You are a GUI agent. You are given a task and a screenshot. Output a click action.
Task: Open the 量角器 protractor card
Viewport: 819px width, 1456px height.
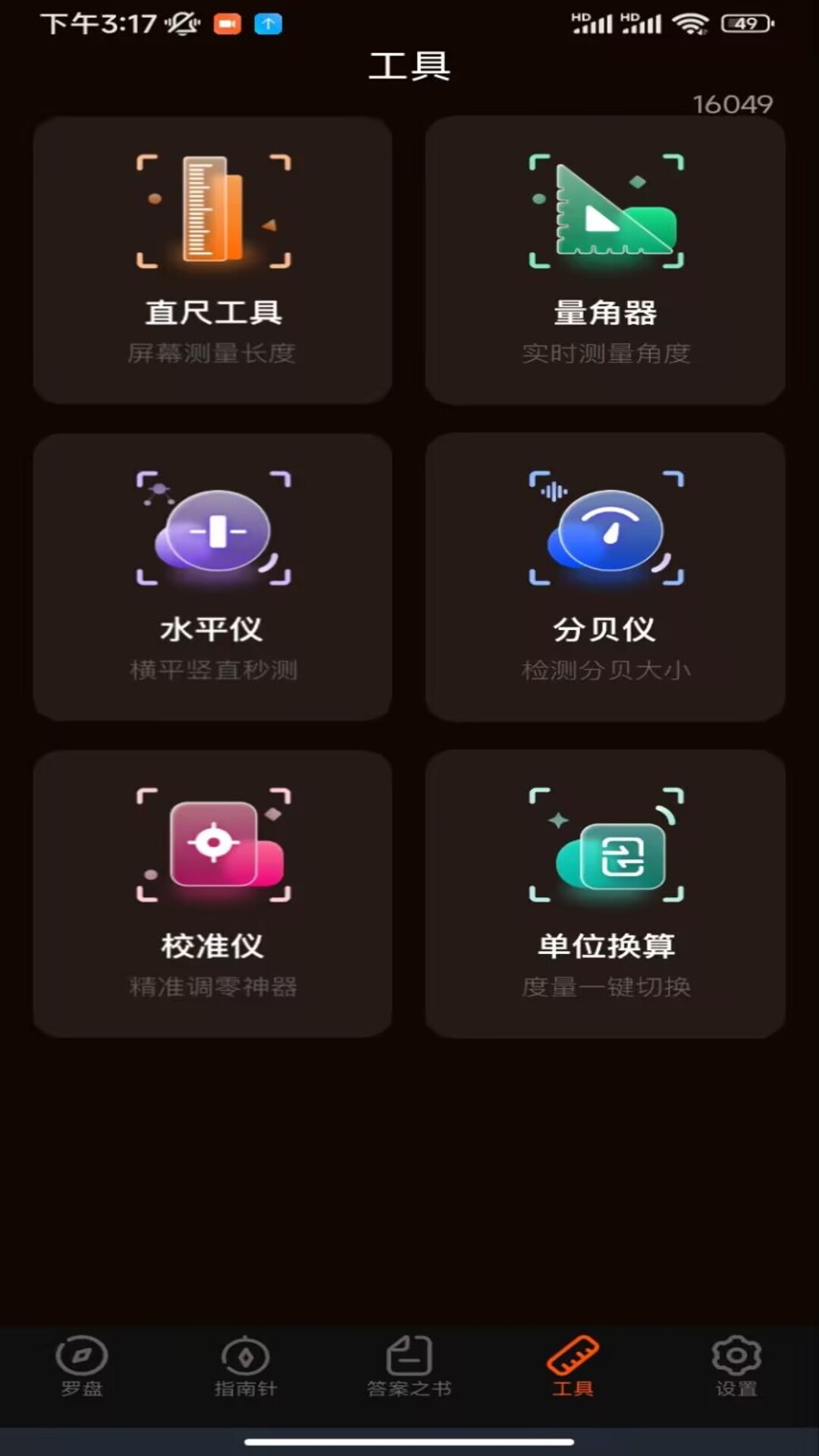[605, 259]
